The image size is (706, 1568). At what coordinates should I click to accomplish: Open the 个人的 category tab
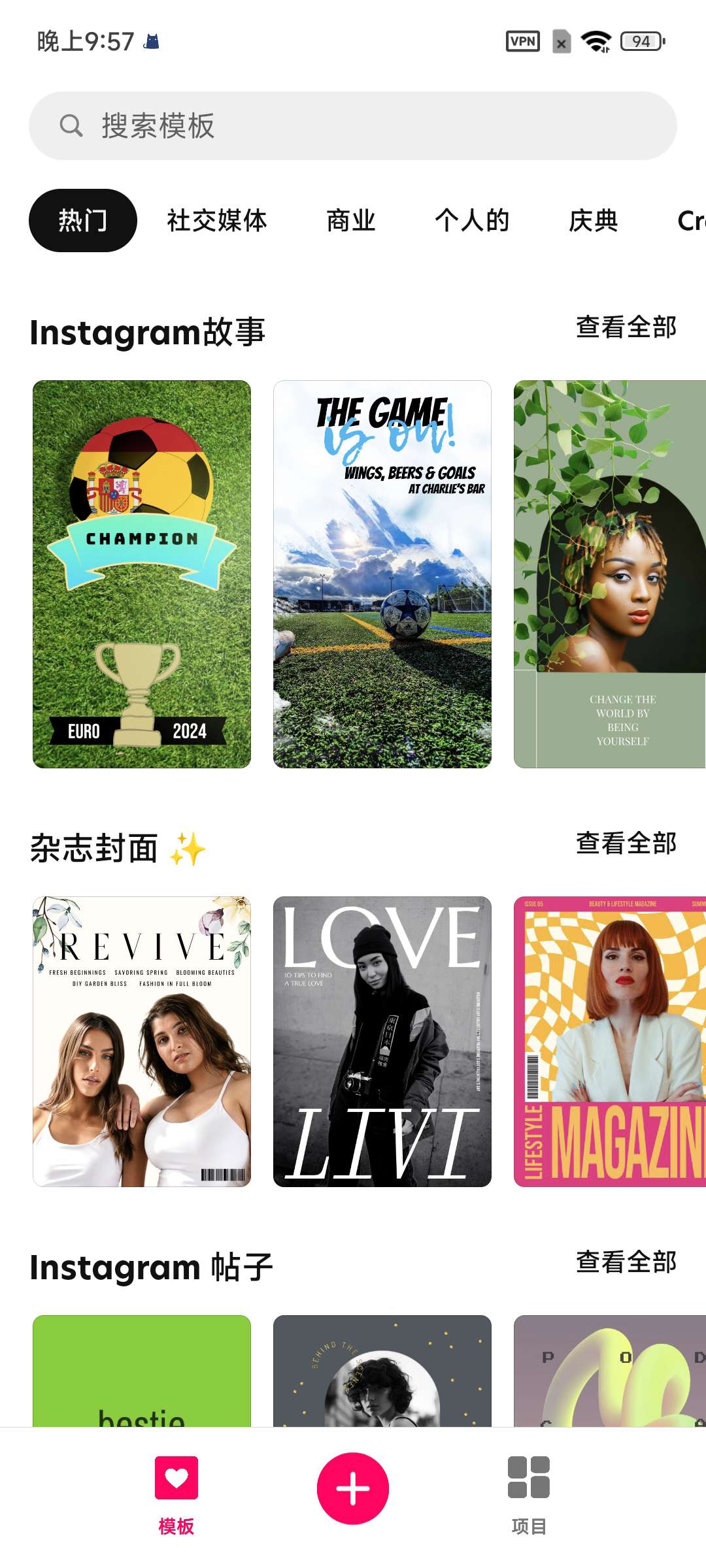472,221
